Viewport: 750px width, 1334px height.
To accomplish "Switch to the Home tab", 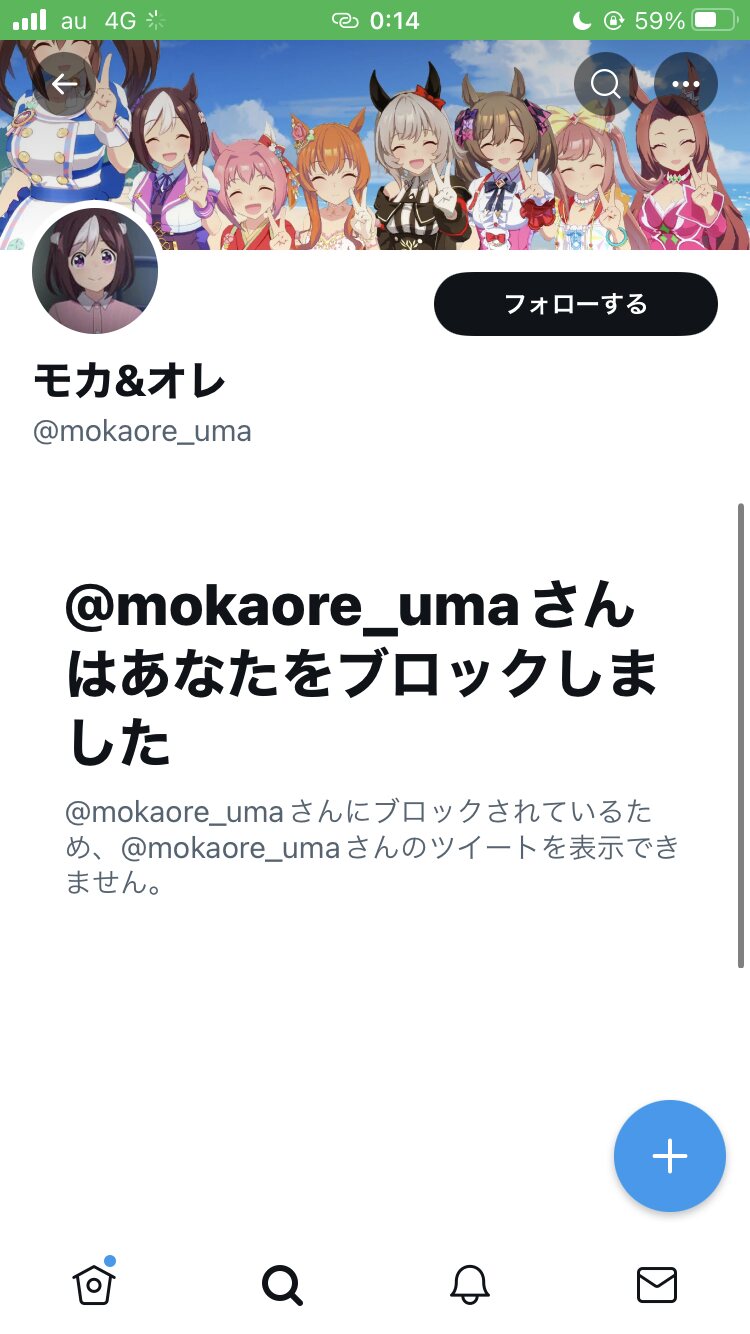I will pos(94,1283).
